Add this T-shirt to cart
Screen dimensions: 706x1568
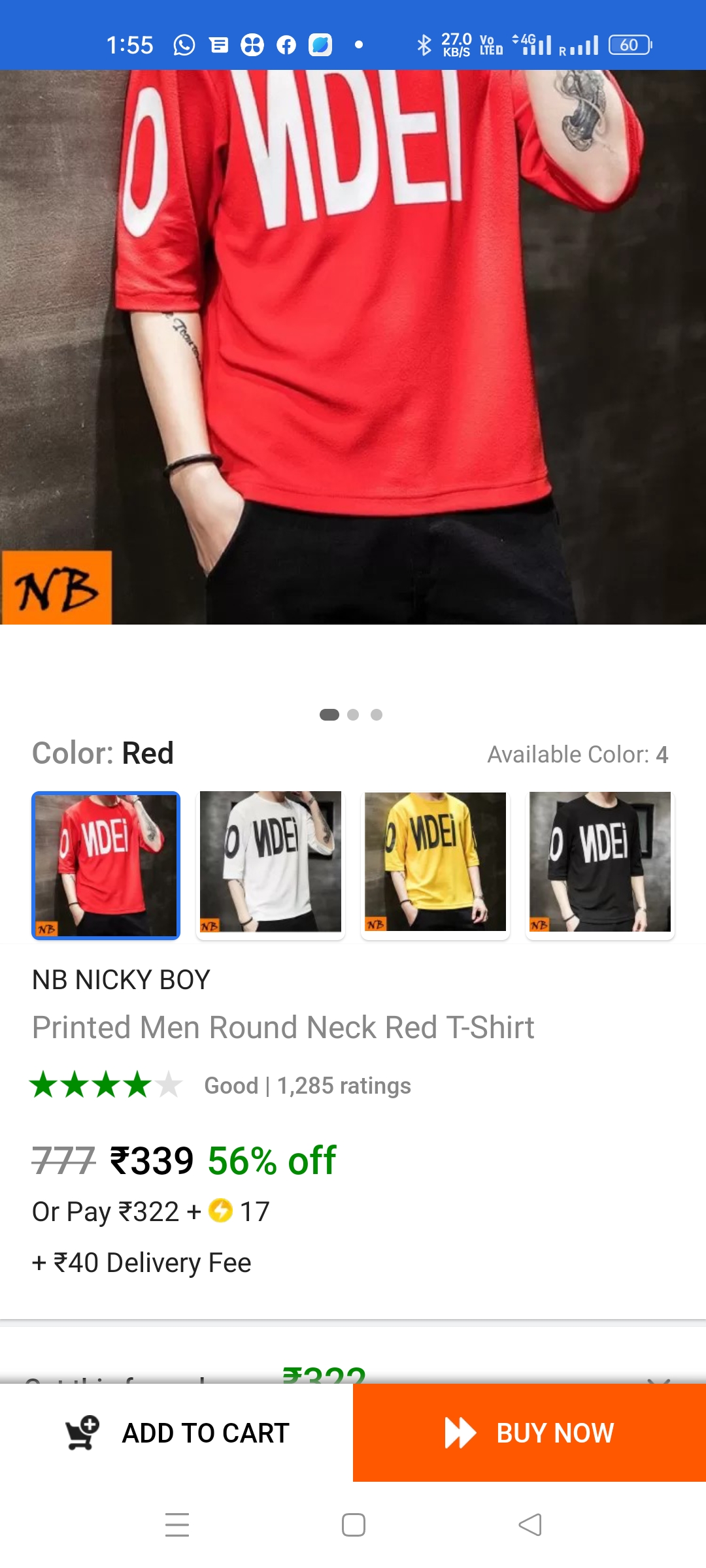pyautogui.click(x=176, y=1433)
